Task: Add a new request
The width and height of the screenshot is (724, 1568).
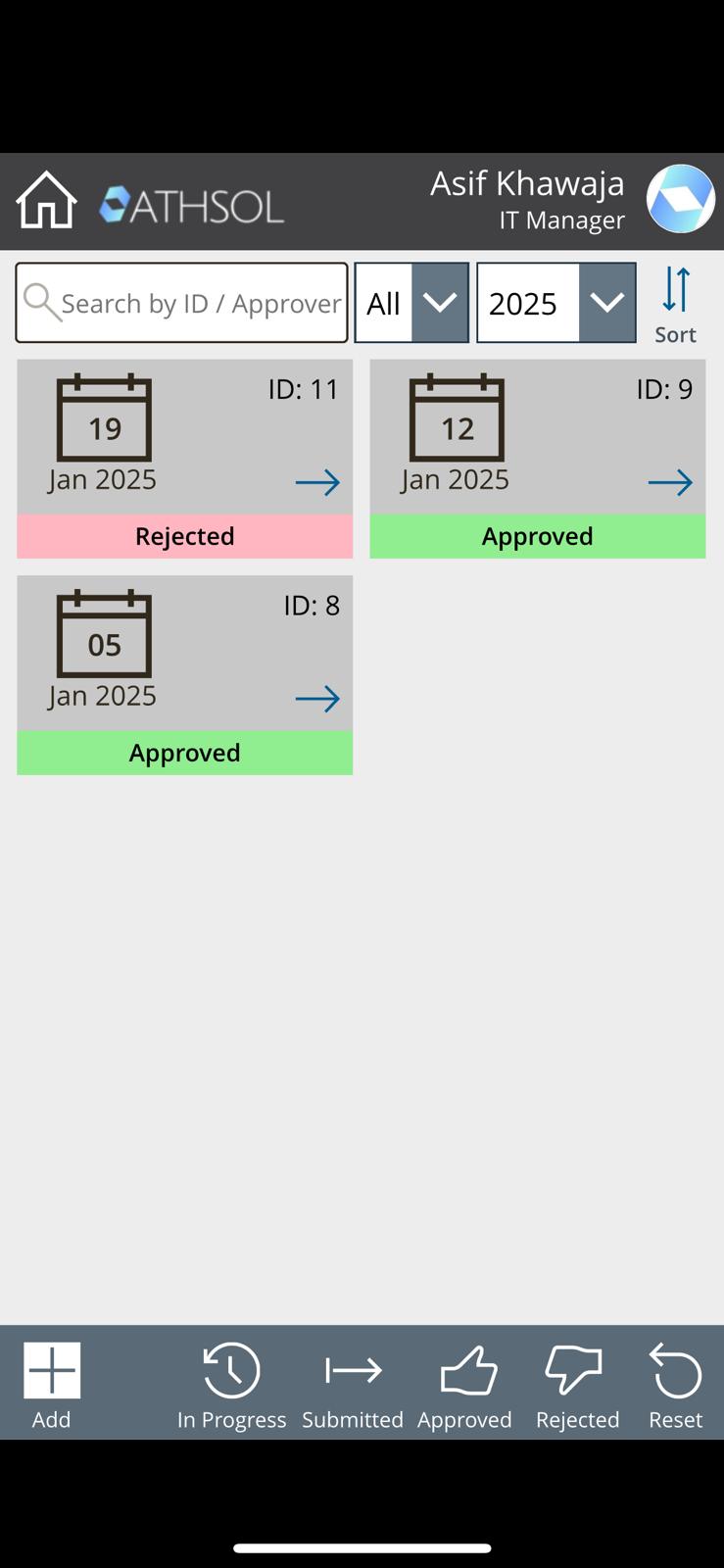Action: click(52, 1383)
